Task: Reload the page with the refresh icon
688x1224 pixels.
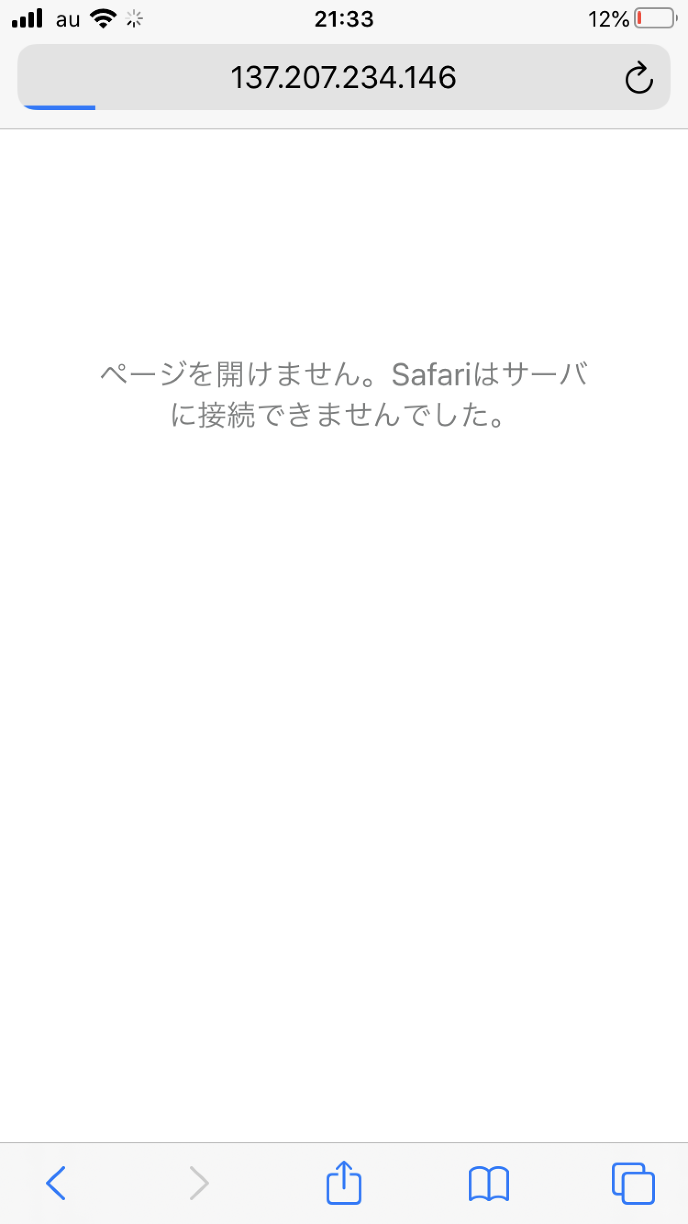Action: coord(638,78)
